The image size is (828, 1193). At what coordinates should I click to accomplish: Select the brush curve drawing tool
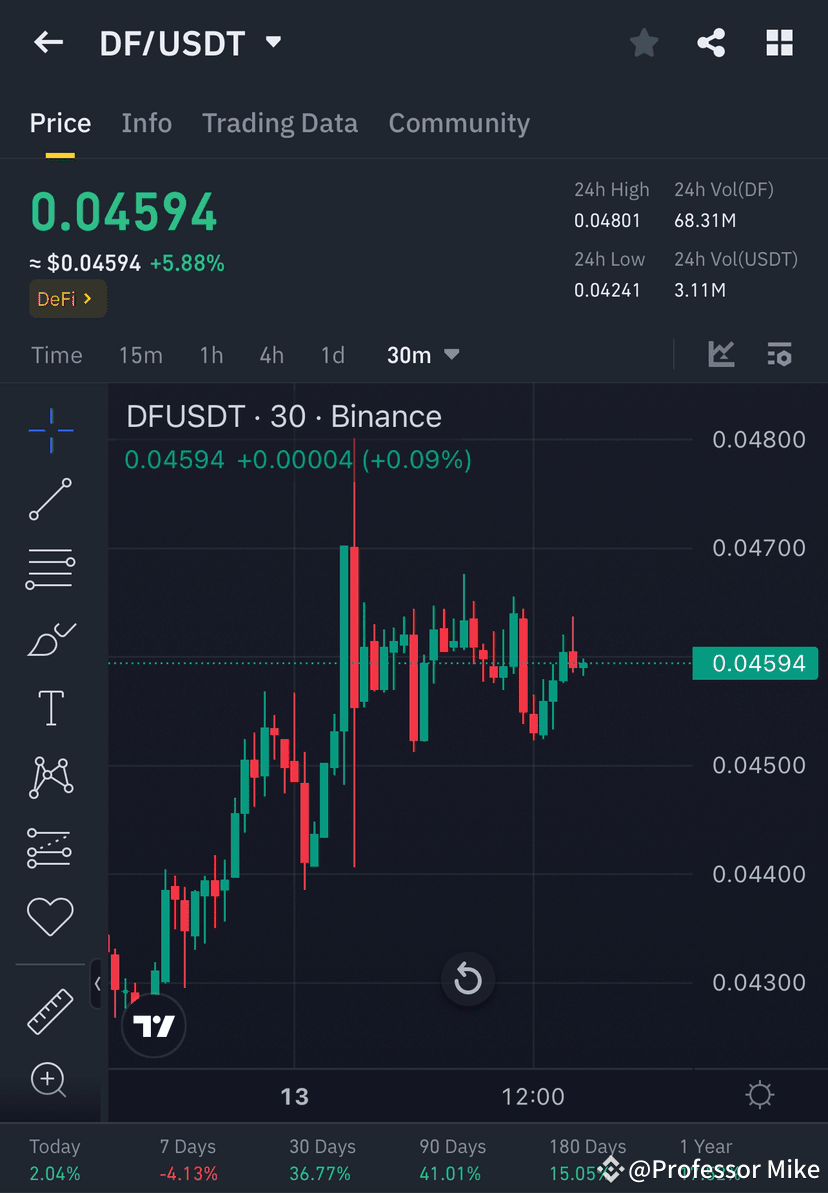[50, 639]
